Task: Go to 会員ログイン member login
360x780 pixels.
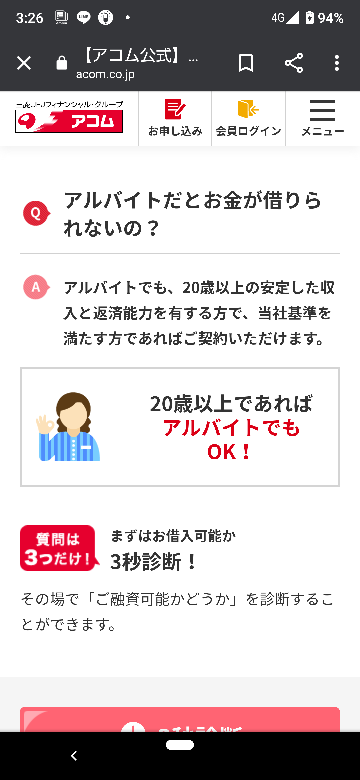Action: click(x=248, y=118)
